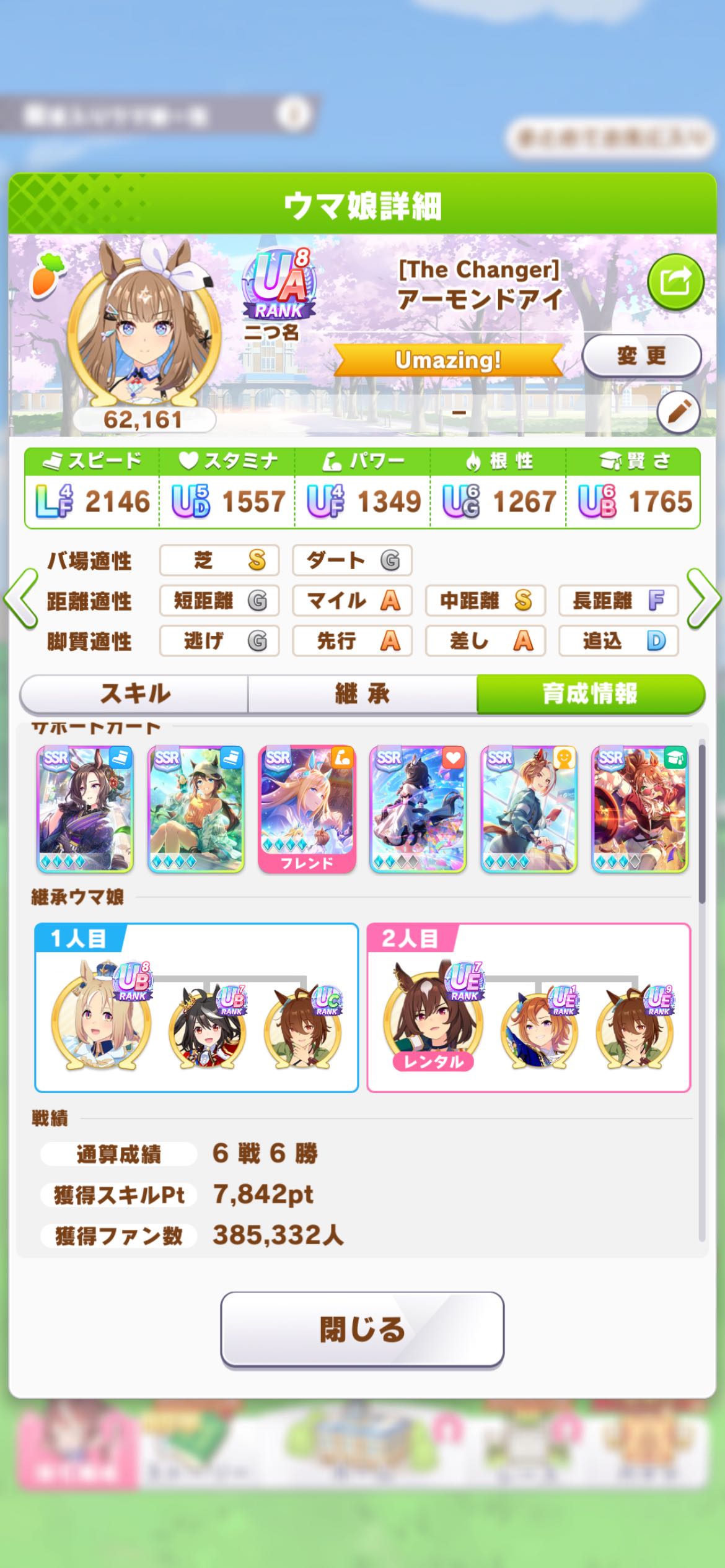Close the dialog with 閉じる
Image resolution: width=725 pixels, height=1568 pixels.
362,1329
